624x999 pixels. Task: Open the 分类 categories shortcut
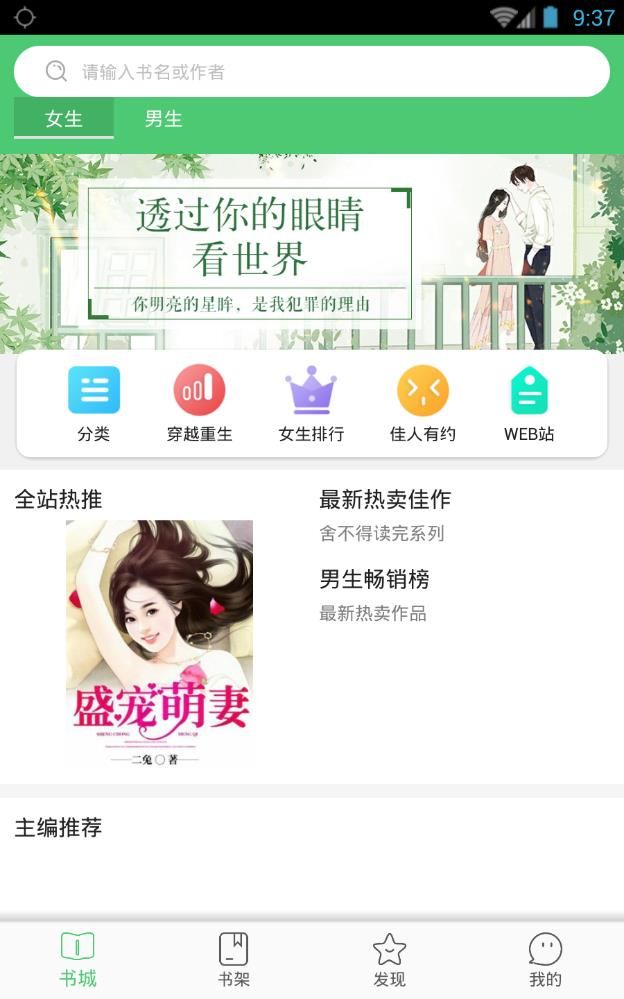click(x=94, y=404)
